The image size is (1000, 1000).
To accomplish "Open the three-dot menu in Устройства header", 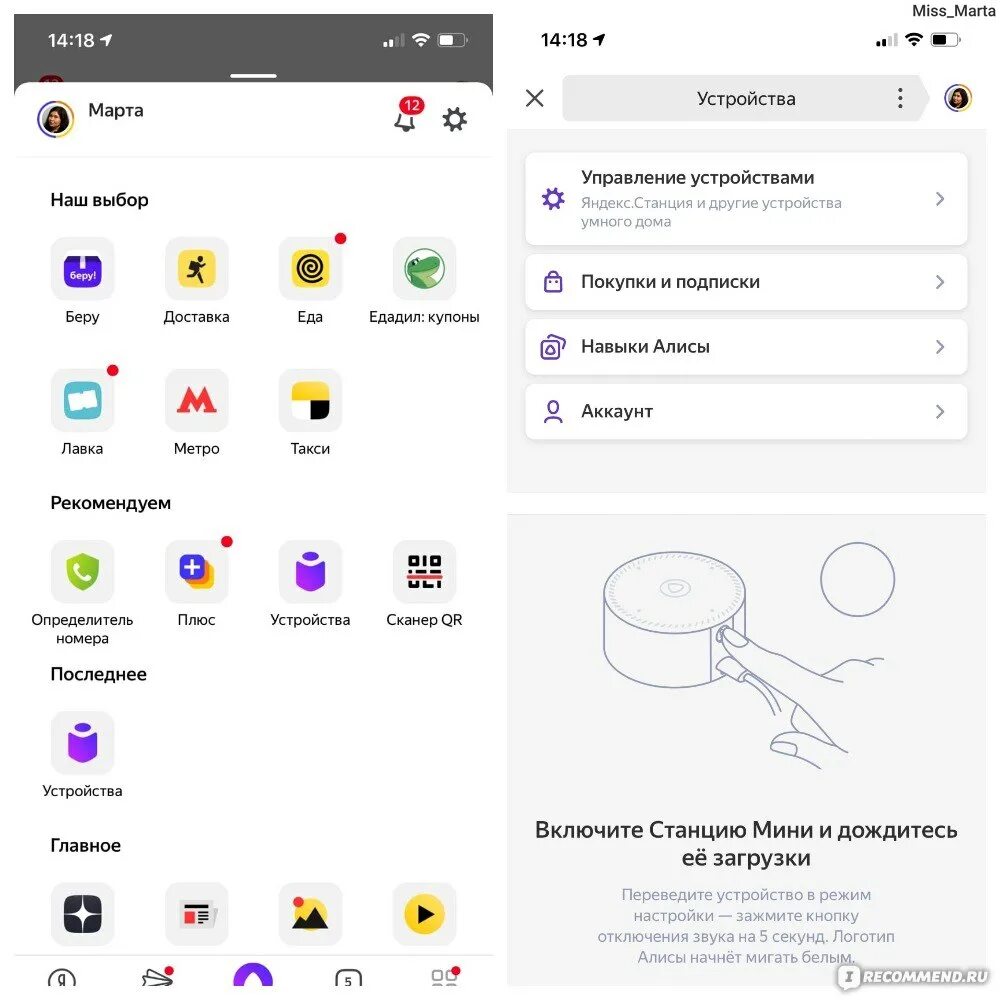I will [x=900, y=98].
